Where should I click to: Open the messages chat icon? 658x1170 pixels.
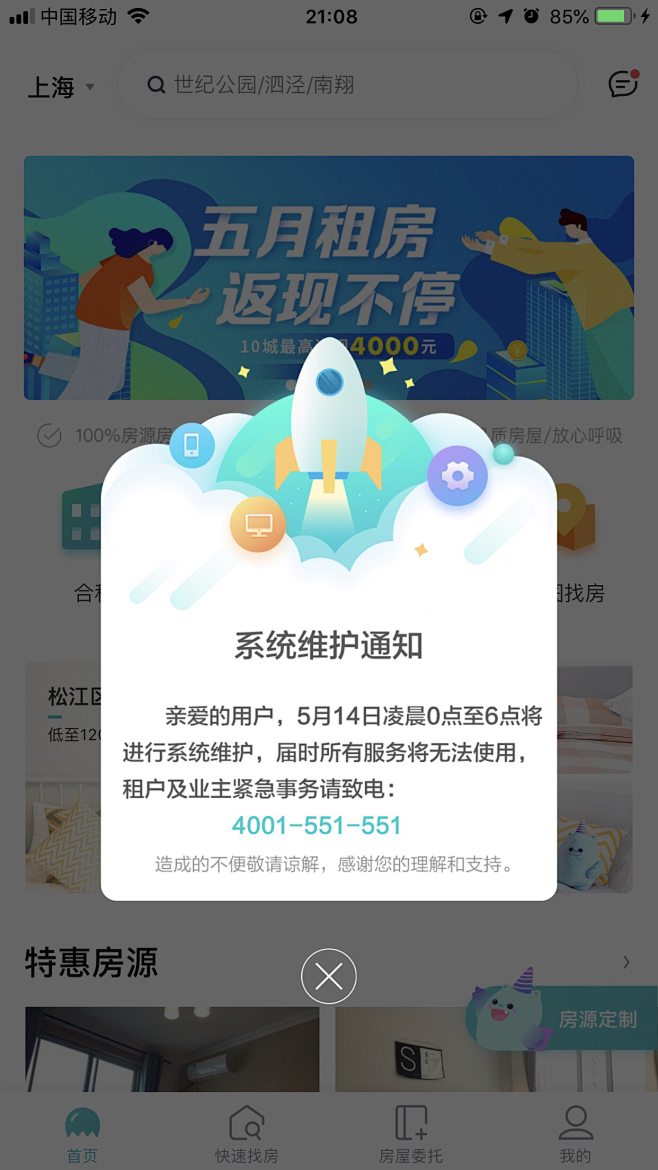624,84
